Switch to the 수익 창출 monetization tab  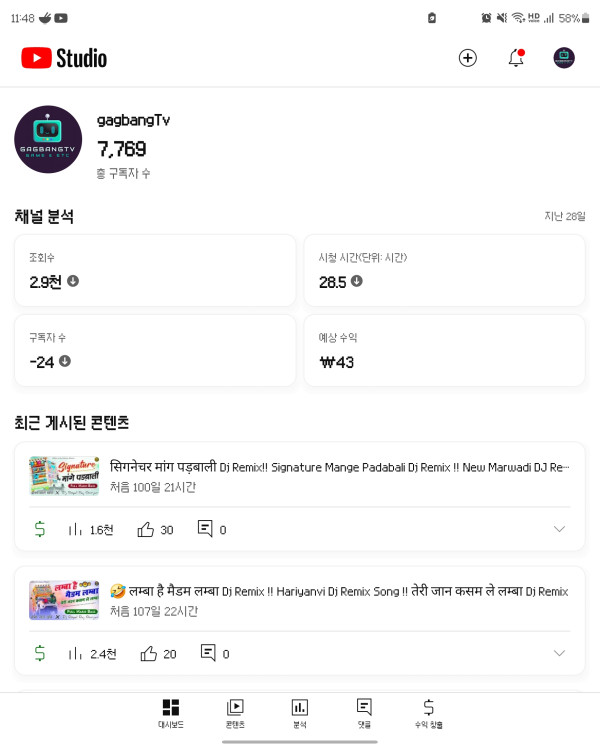(x=428, y=713)
